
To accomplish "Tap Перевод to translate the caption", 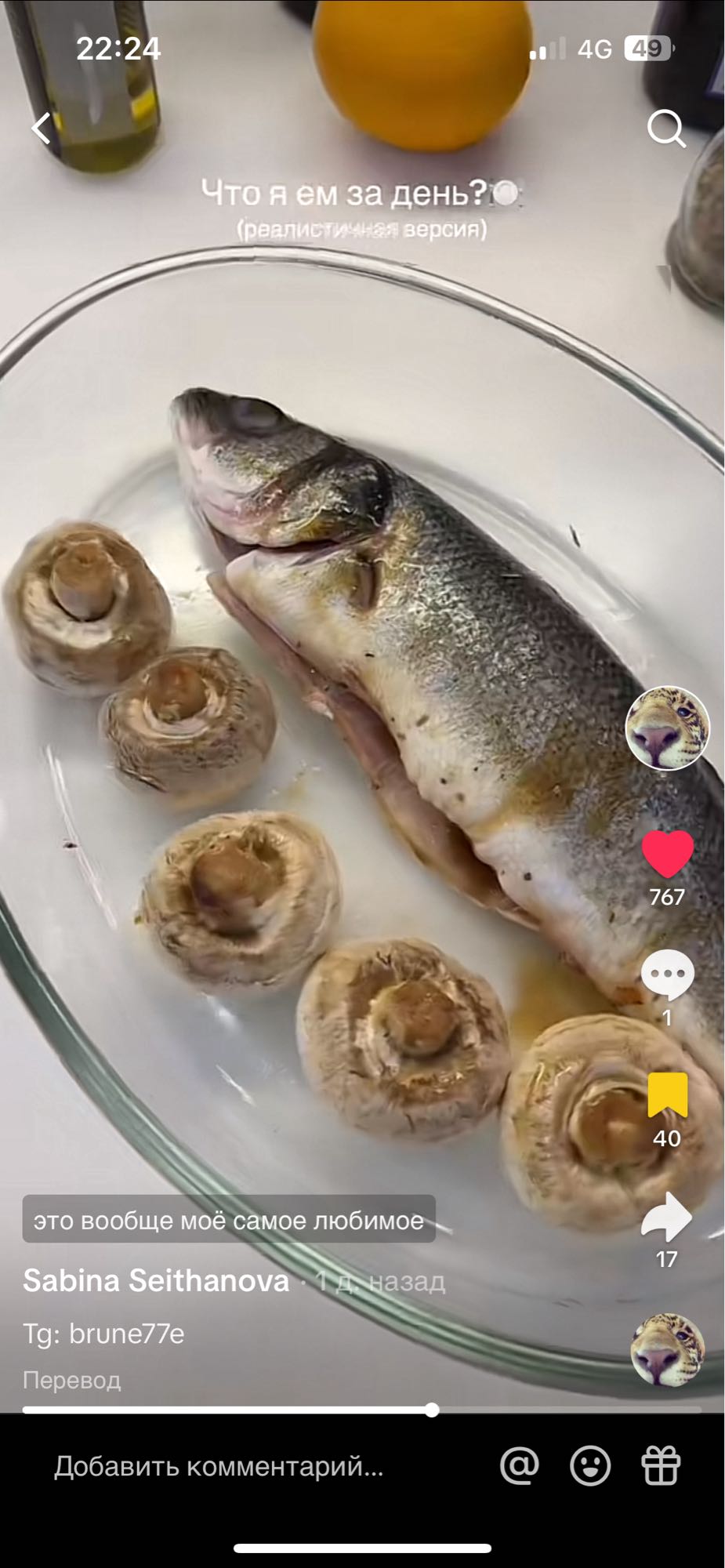I will pyautogui.click(x=71, y=1380).
